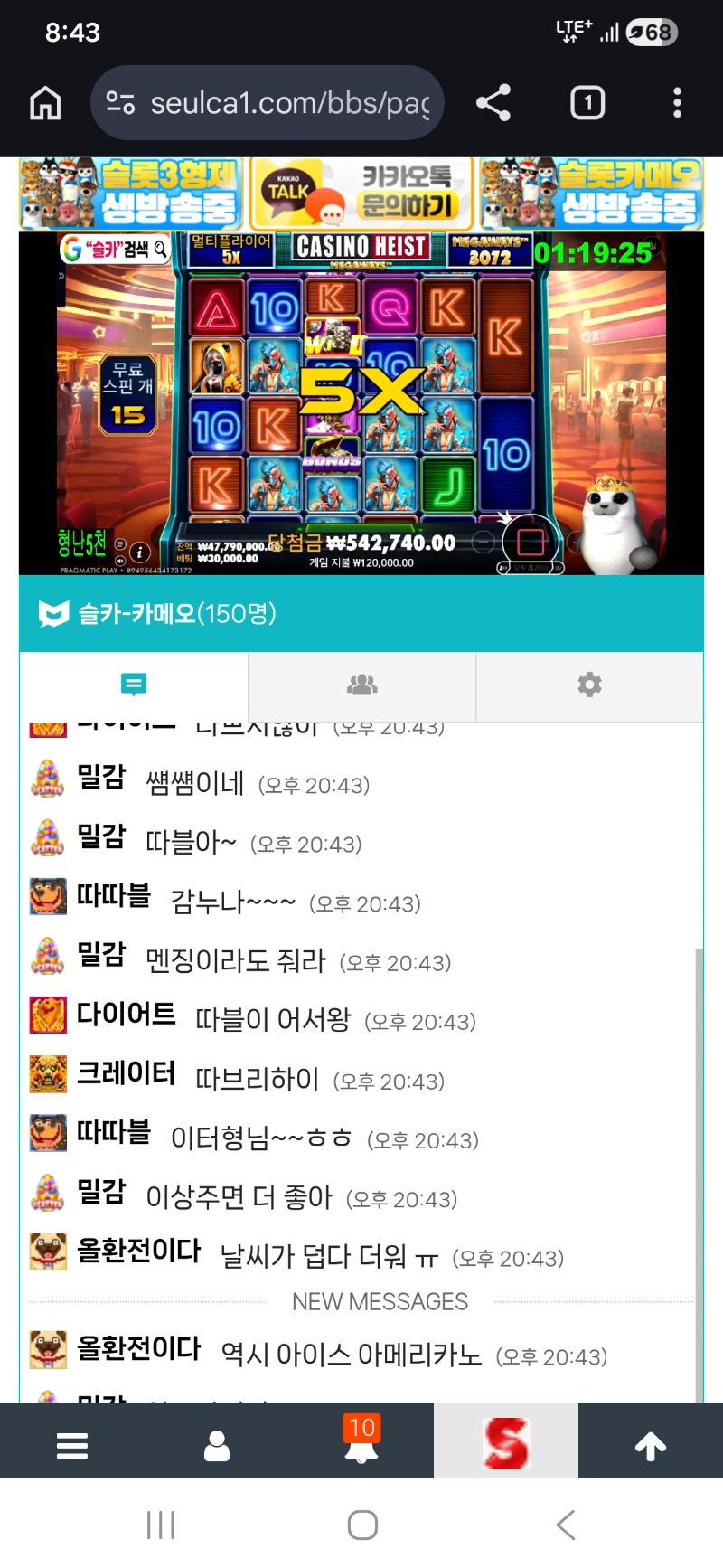The image size is (723, 1568).
Task: Open the 슬롯카메오 생방송중 banner
Action: 592,194
